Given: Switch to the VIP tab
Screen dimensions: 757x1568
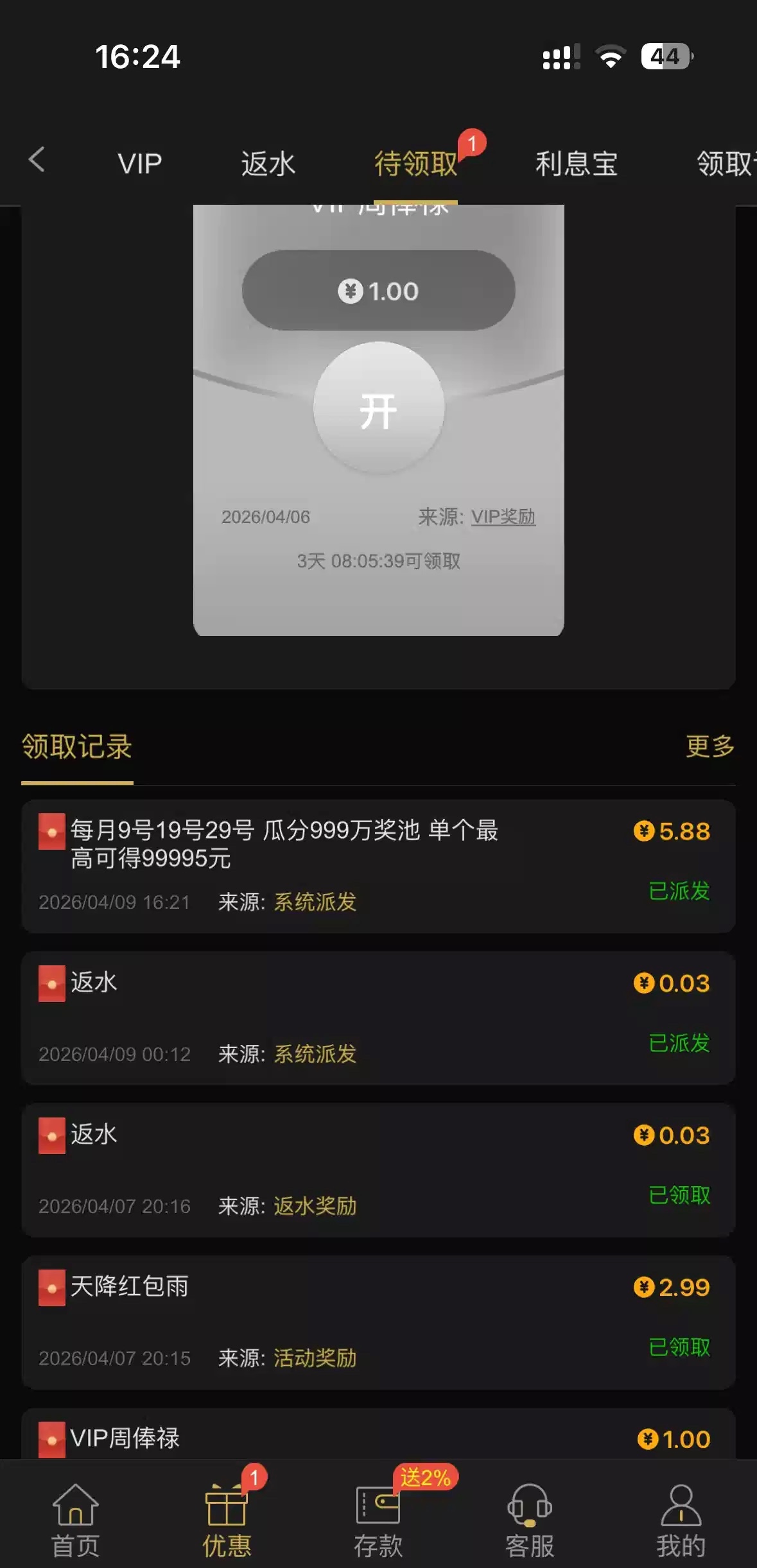Looking at the screenshot, I should pos(139,164).
